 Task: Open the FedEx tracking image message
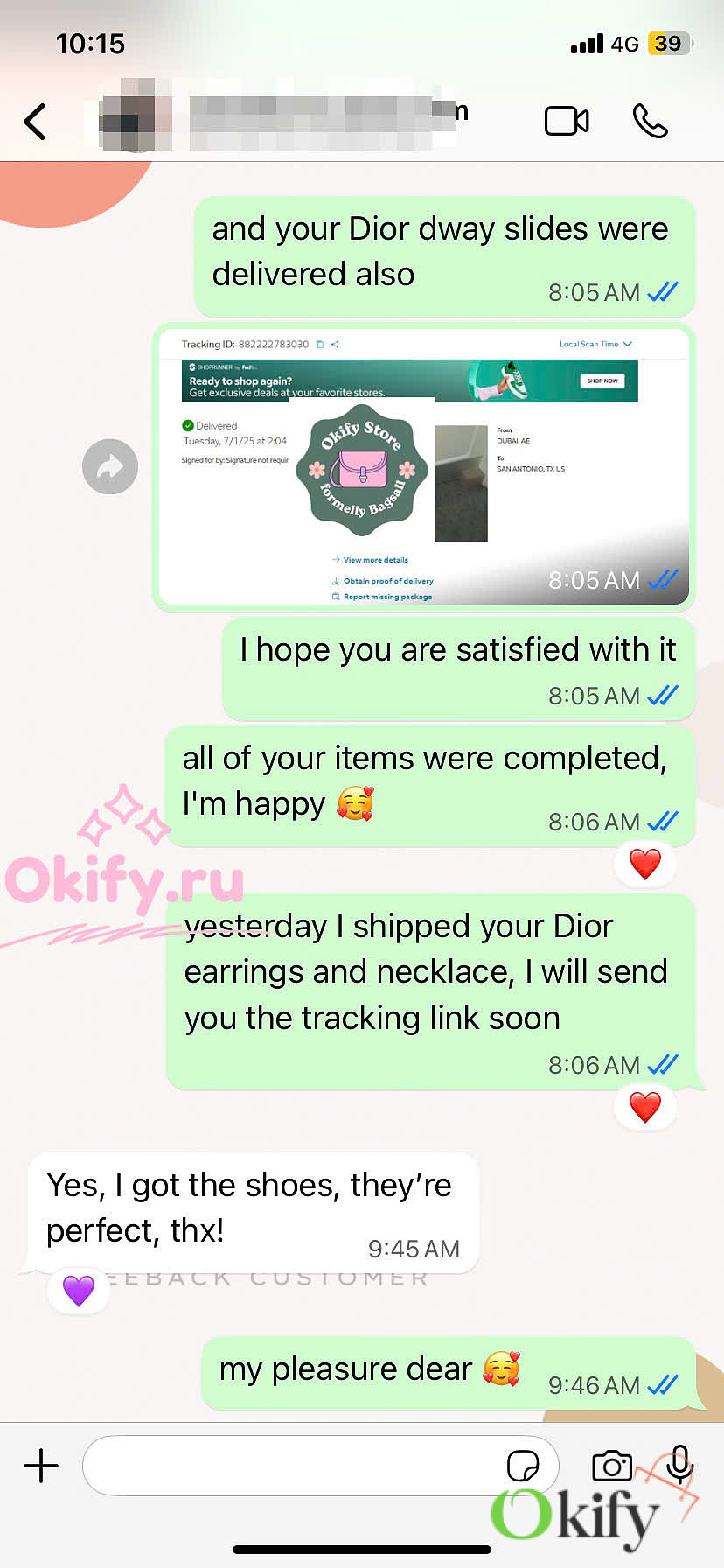(423, 466)
